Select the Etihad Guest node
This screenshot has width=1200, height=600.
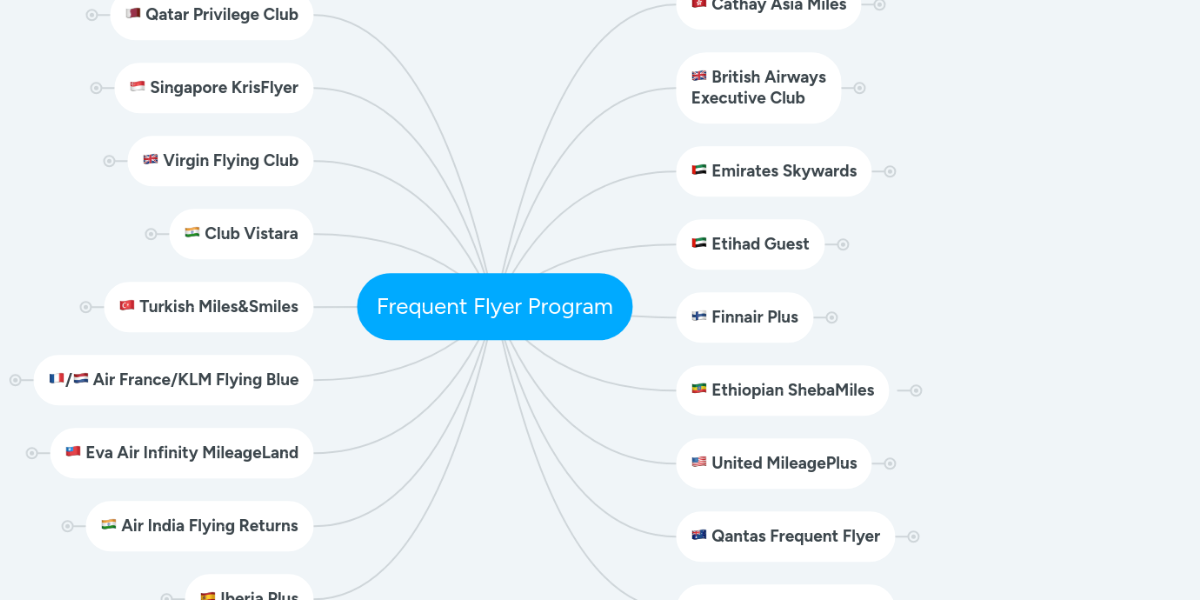click(750, 244)
